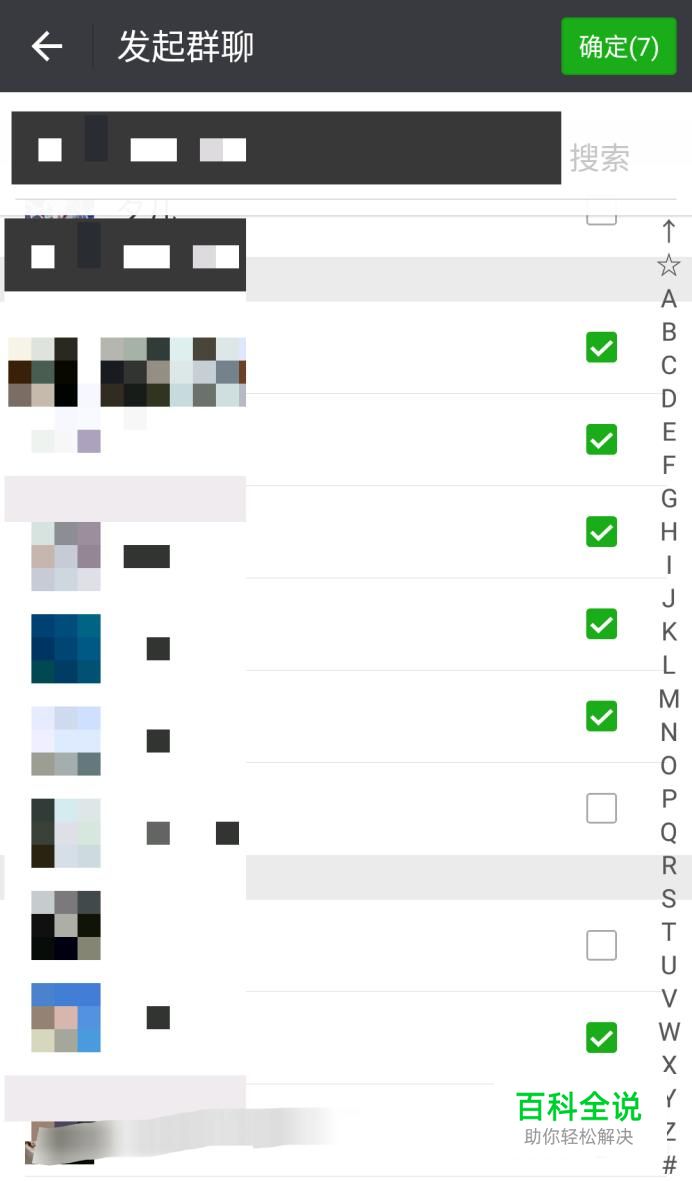Jump to letter A in index
The width and height of the screenshot is (692, 1181).
coord(669,299)
